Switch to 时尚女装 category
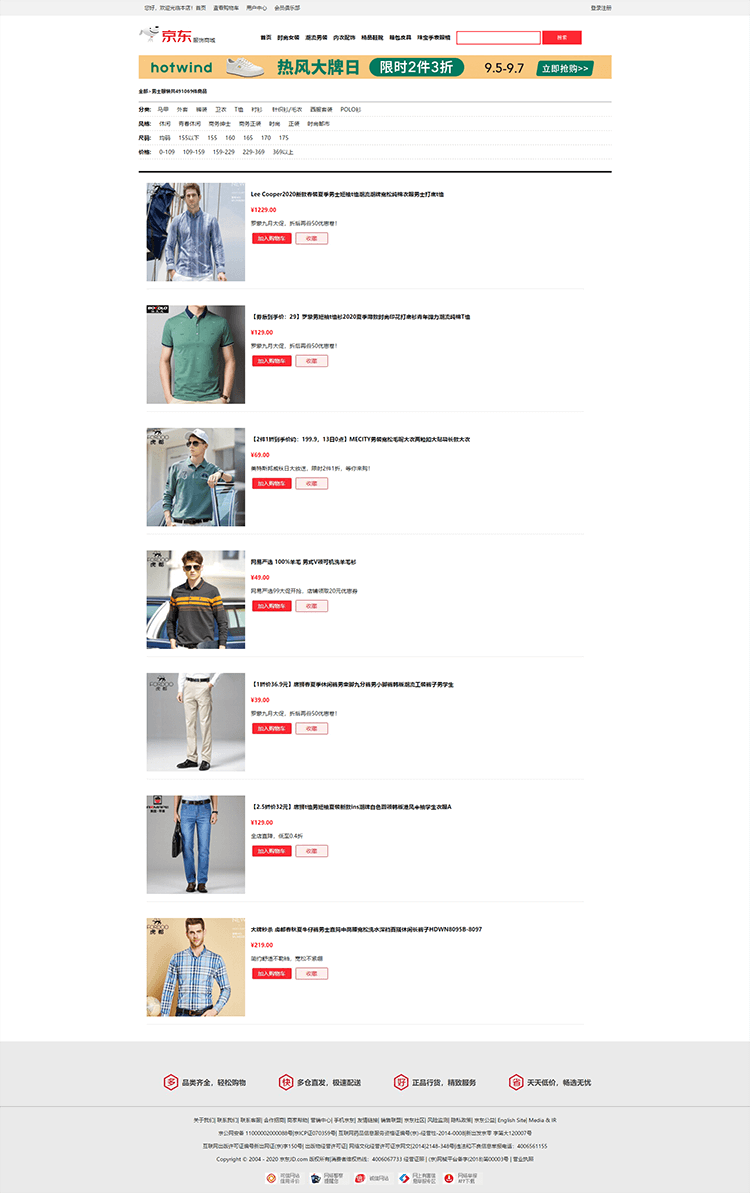Viewport: 750px width, 1193px height. 288,37
